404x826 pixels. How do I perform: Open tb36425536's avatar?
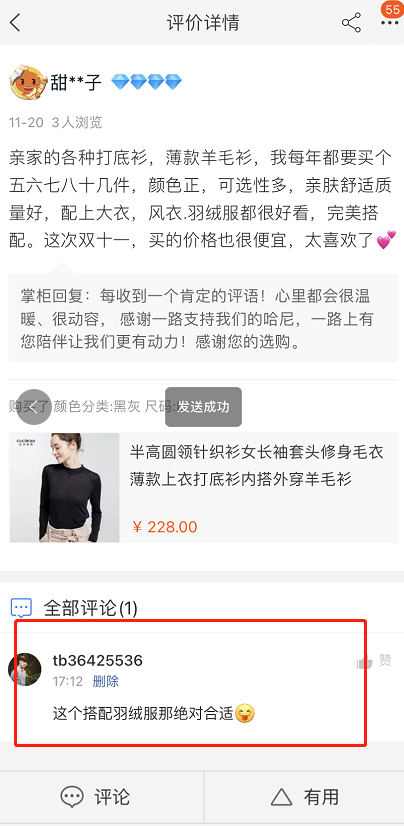point(25,670)
